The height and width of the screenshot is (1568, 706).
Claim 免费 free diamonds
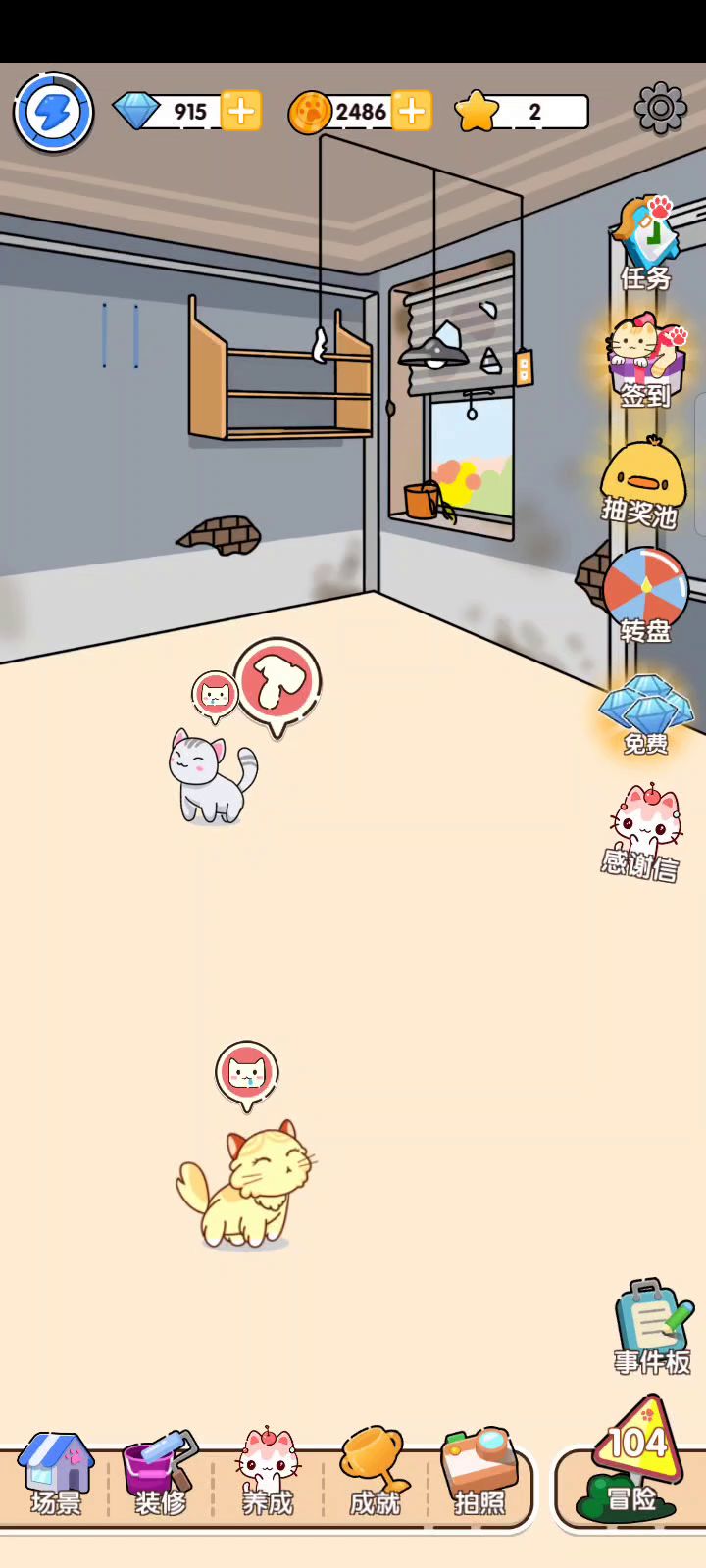tap(646, 712)
